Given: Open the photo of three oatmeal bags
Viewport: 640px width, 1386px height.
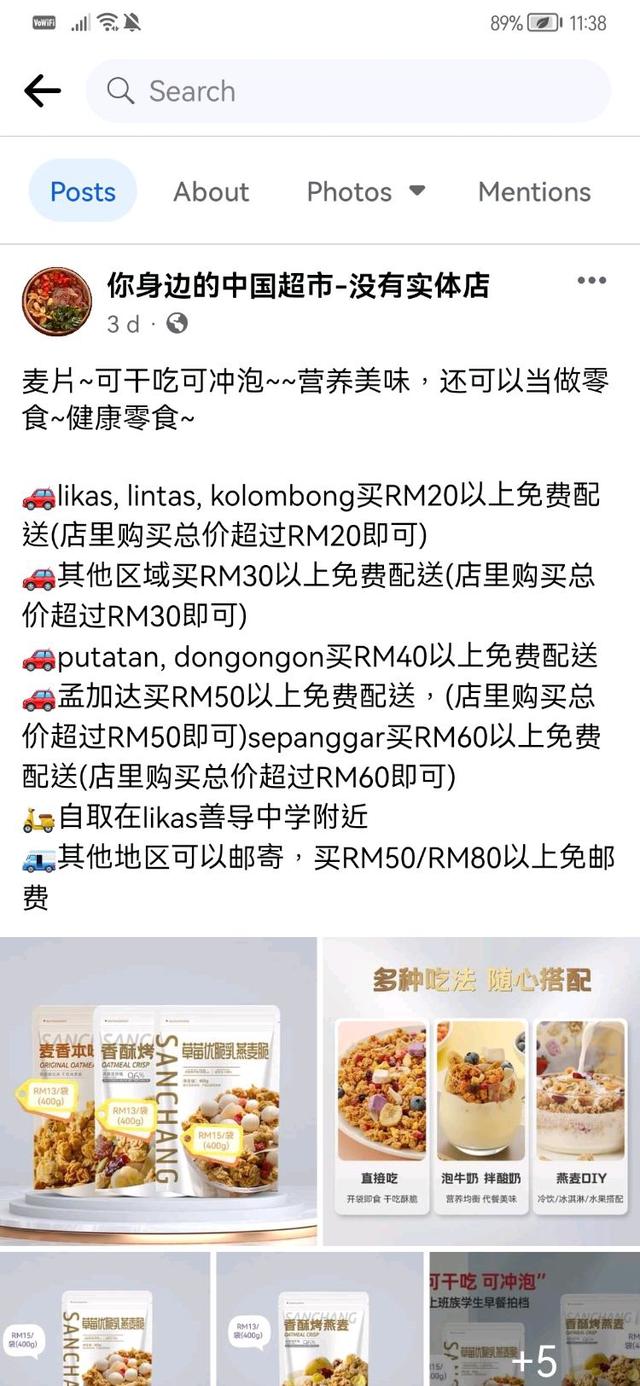Looking at the screenshot, I should (158, 1090).
